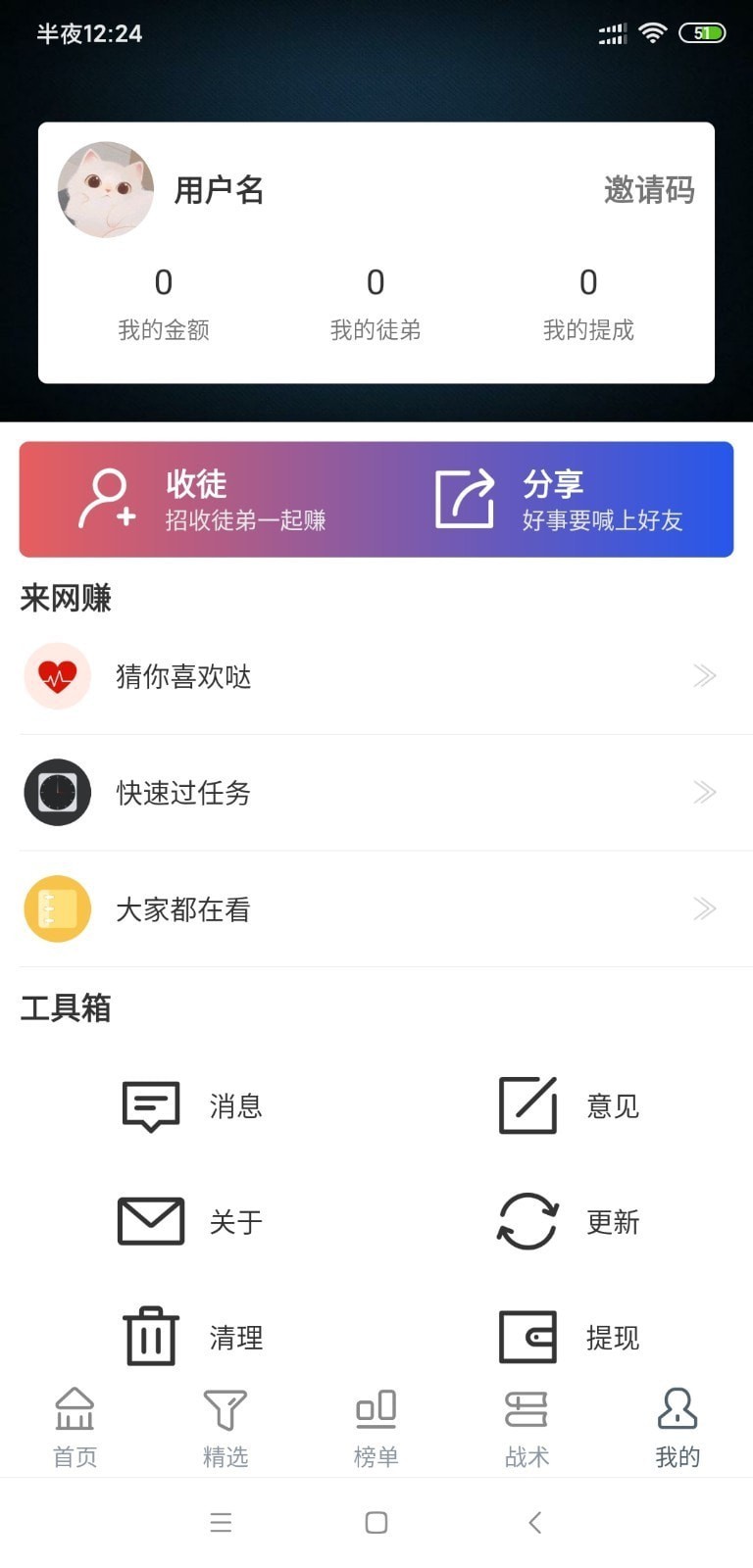Switch to the 首页 home tab

tap(75, 1428)
